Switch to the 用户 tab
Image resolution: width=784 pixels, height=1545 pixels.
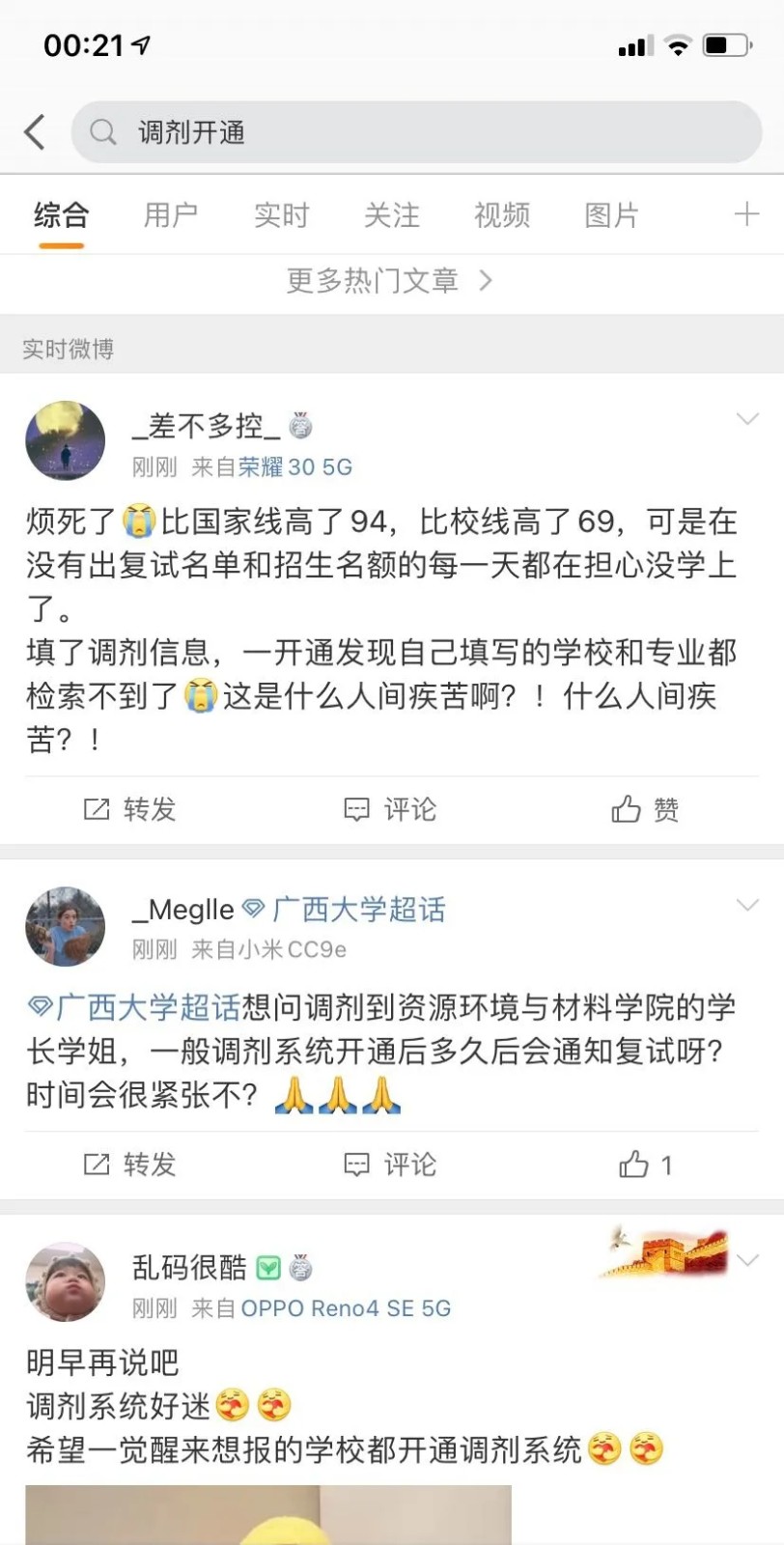click(171, 214)
